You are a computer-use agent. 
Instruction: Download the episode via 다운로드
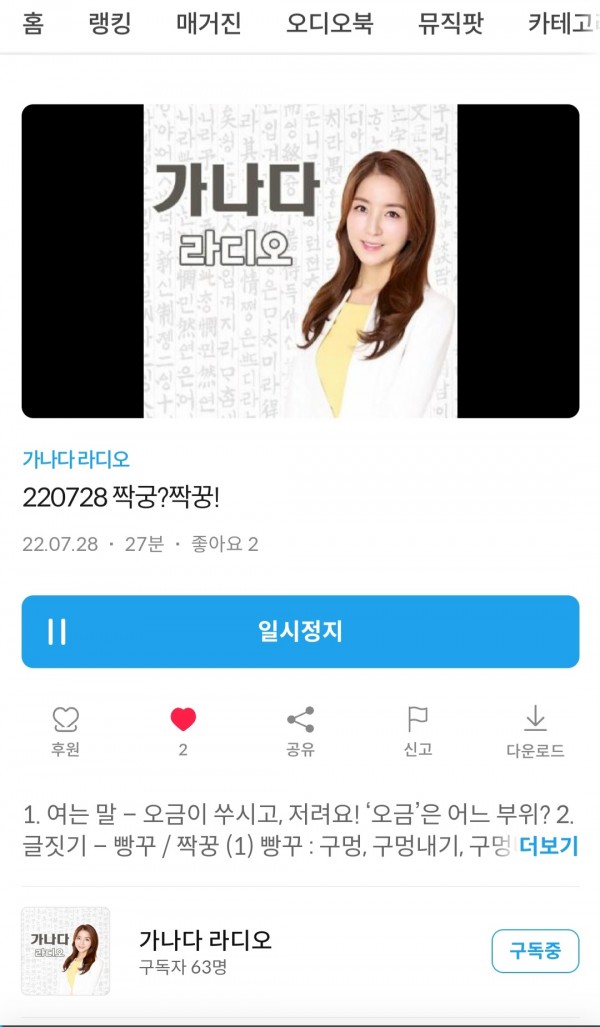pyautogui.click(x=535, y=730)
